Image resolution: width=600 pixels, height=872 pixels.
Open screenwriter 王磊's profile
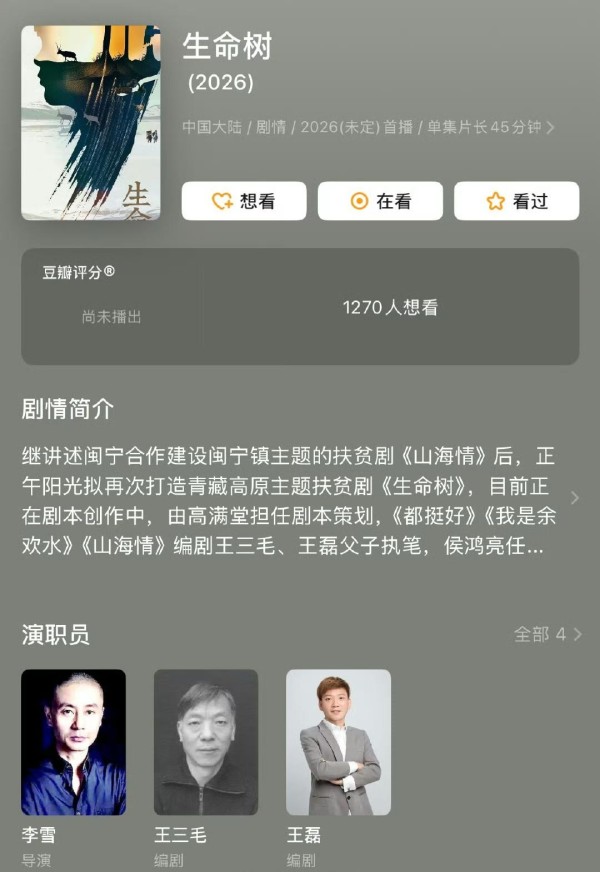(x=338, y=742)
